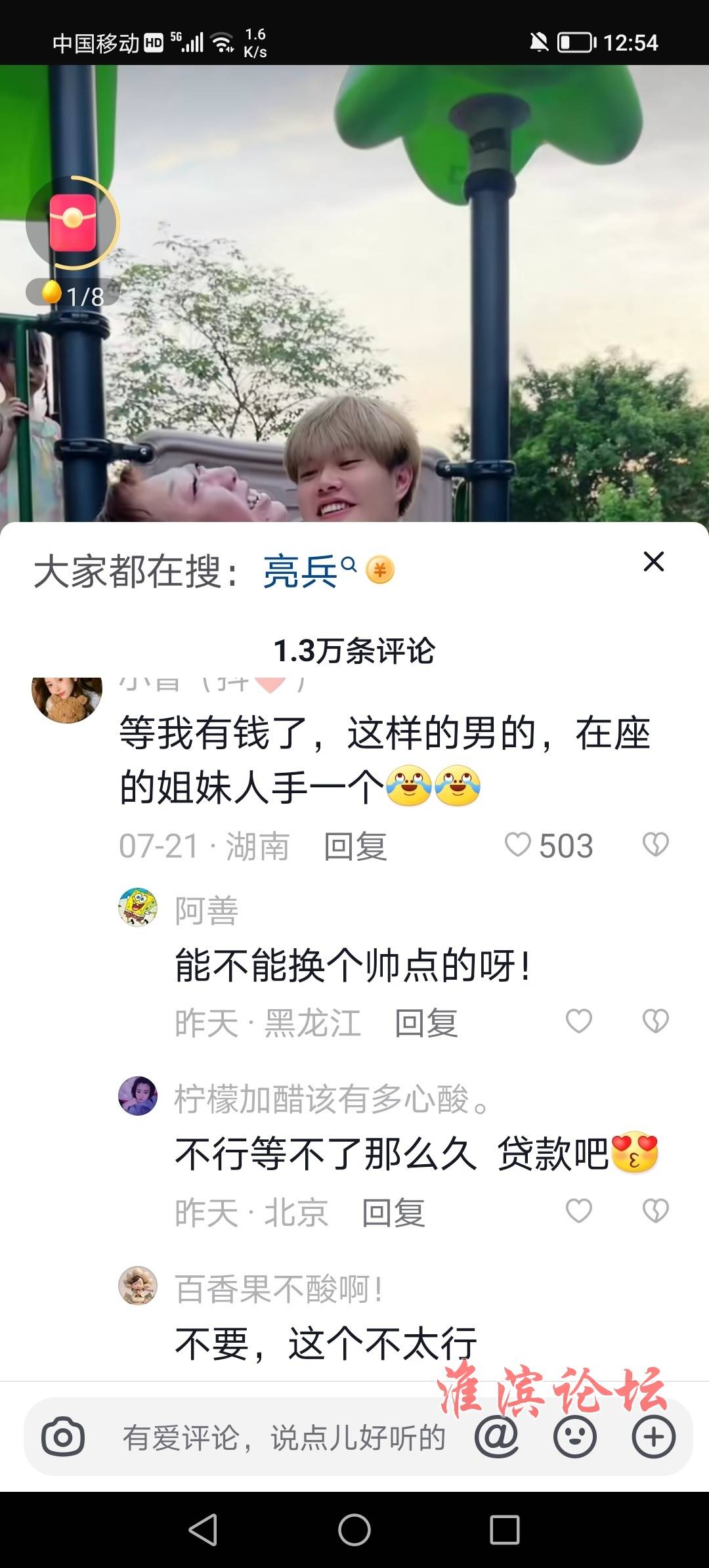
Task: Open the emoji picker
Action: click(575, 1437)
